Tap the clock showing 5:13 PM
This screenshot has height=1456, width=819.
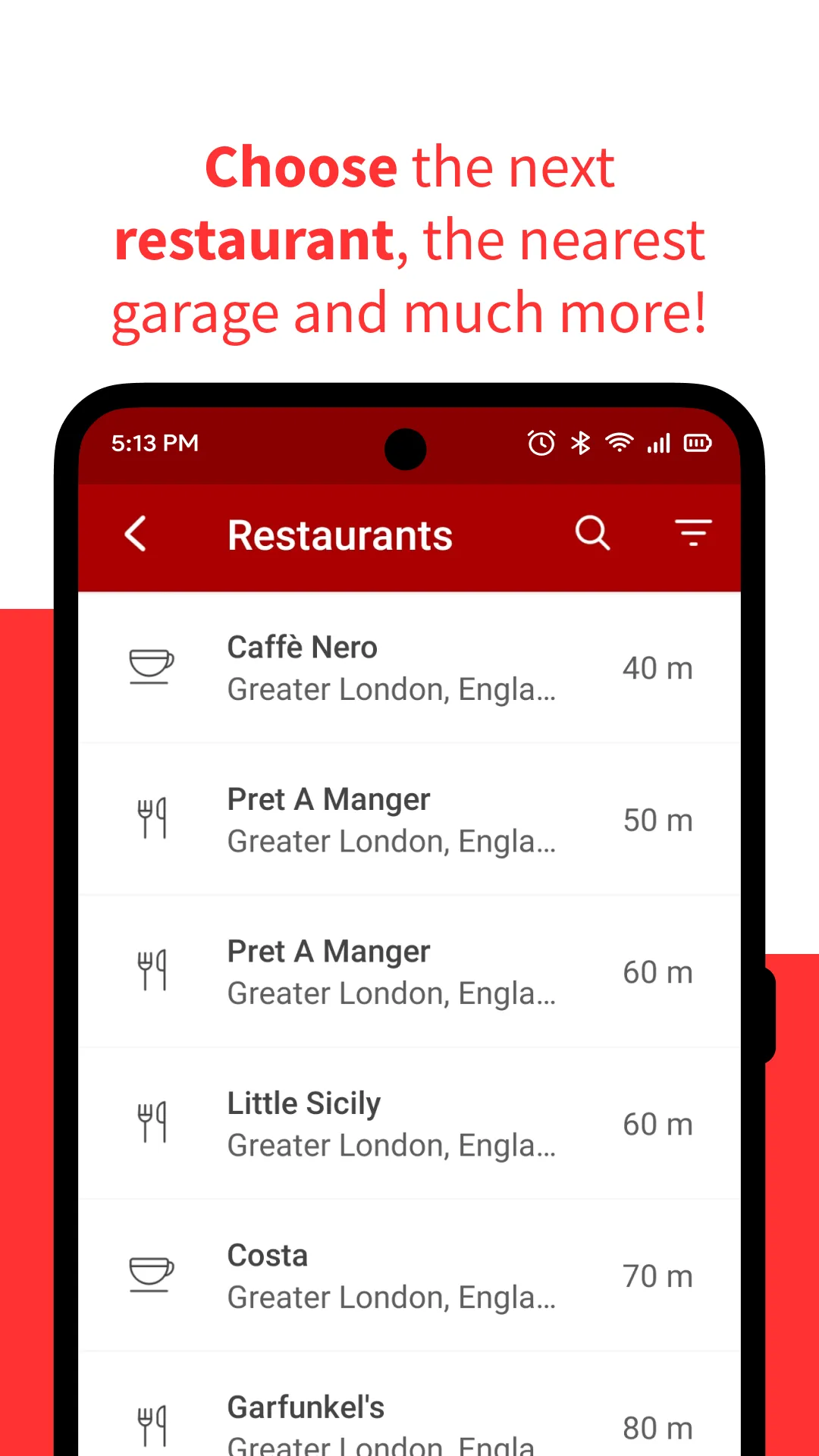click(x=154, y=443)
